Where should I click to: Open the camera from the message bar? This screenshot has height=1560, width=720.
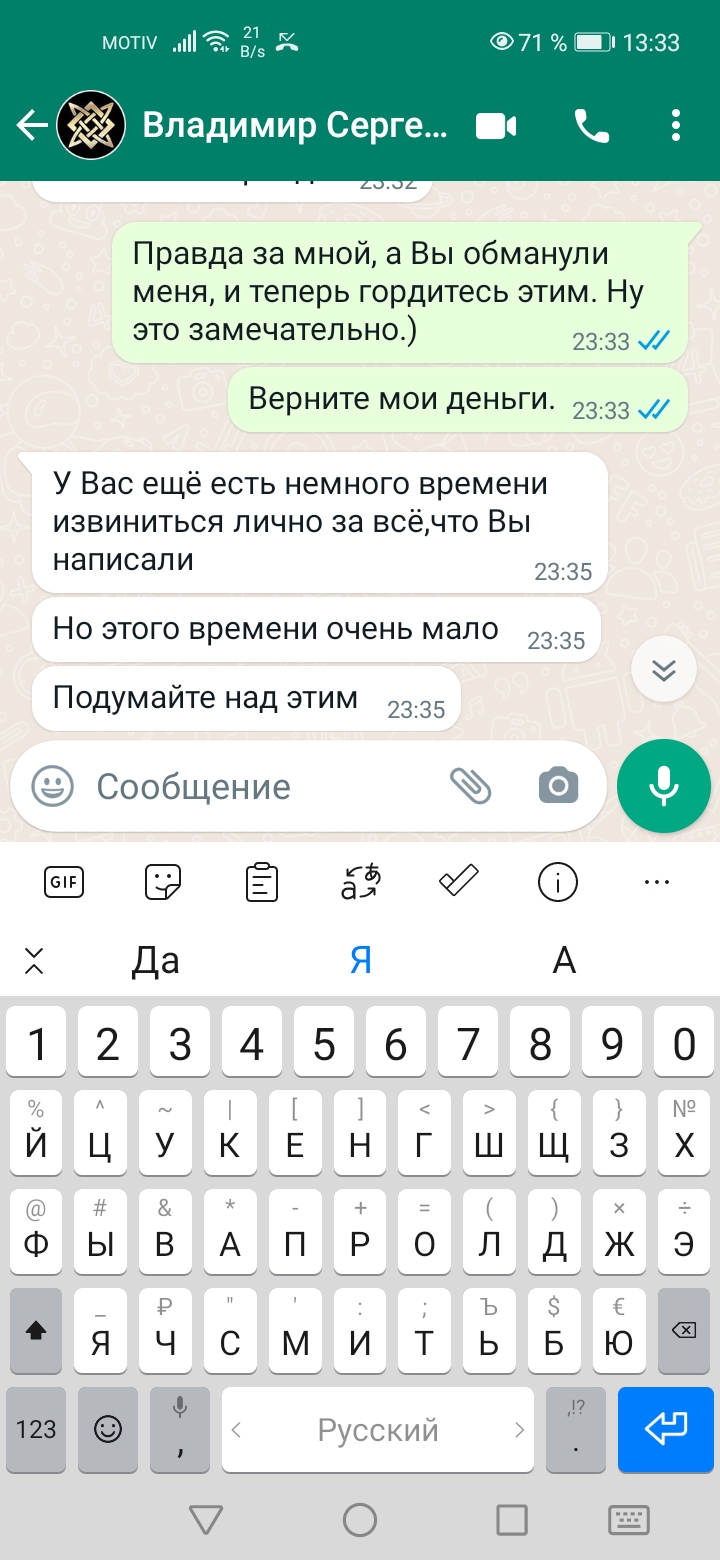click(558, 787)
